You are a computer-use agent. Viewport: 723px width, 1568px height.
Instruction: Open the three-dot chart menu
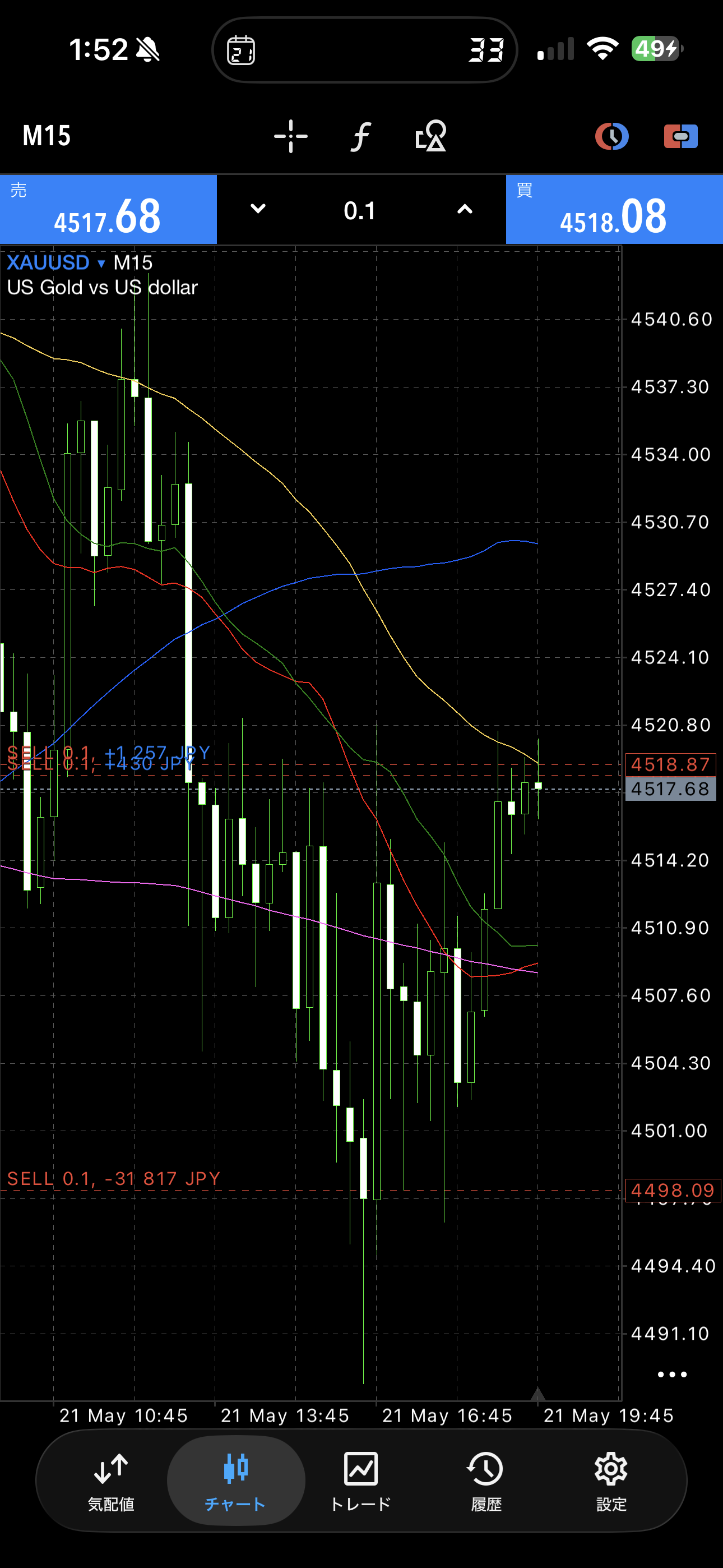click(x=672, y=1375)
